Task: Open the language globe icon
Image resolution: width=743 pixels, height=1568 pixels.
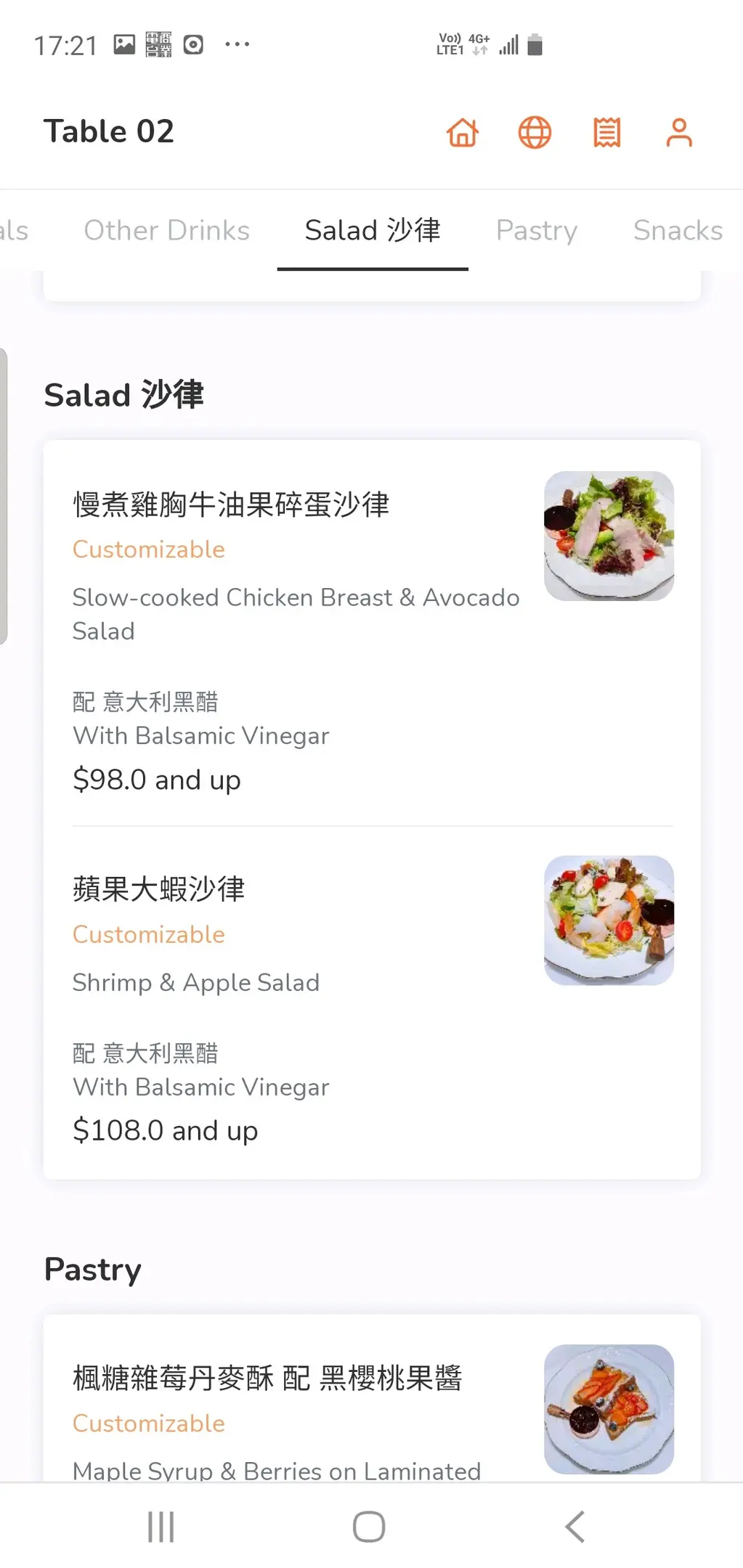Action: pos(535,133)
